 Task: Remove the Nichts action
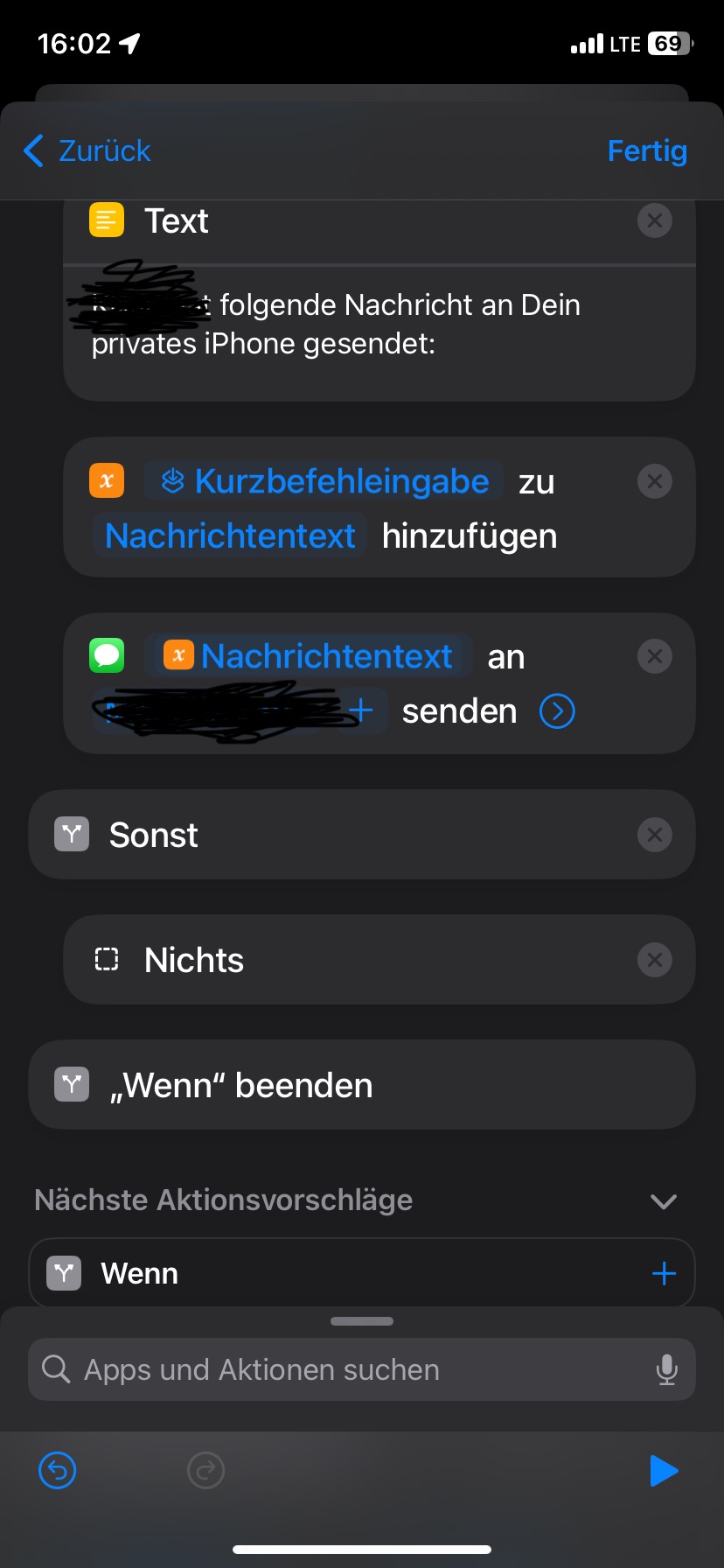click(654, 960)
